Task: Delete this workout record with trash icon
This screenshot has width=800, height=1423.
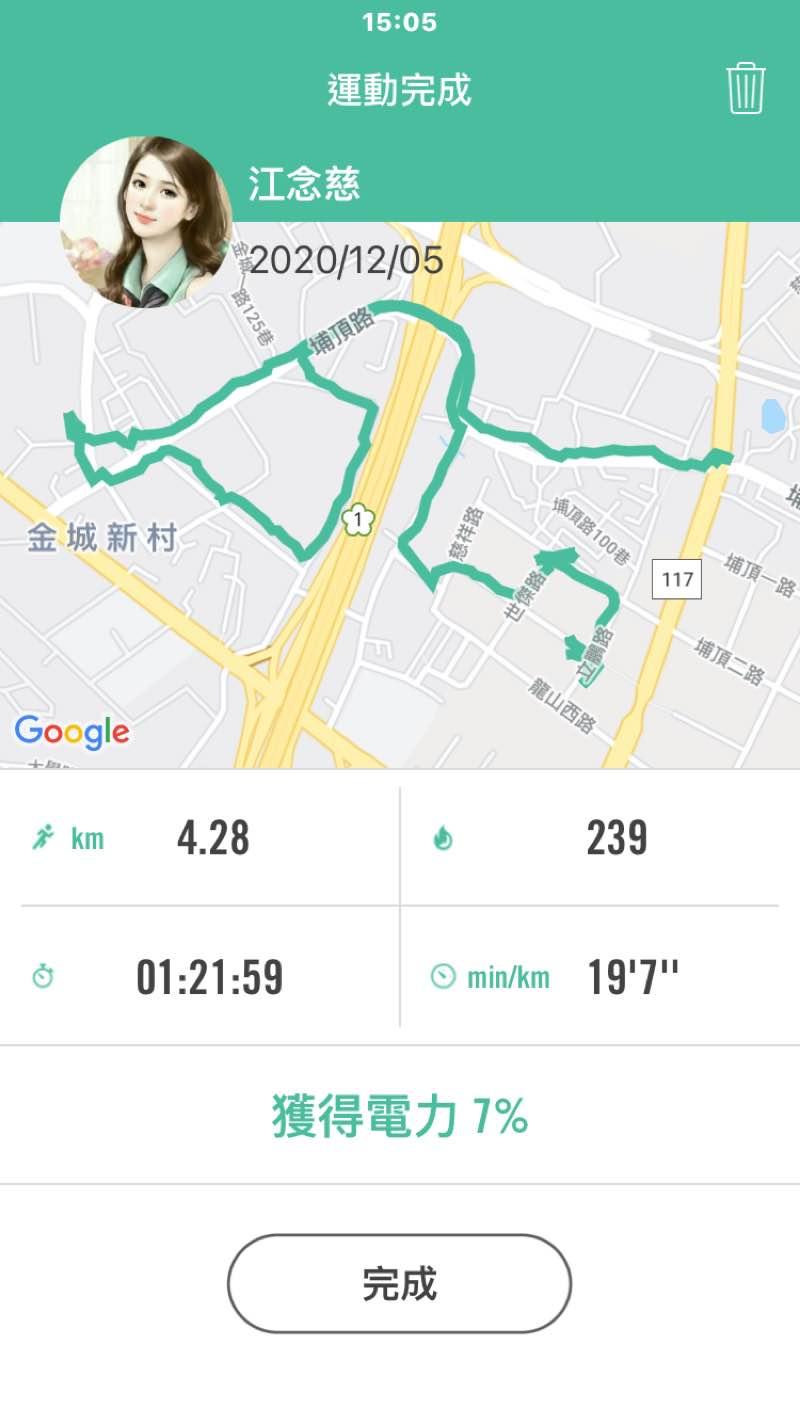Action: point(745,89)
